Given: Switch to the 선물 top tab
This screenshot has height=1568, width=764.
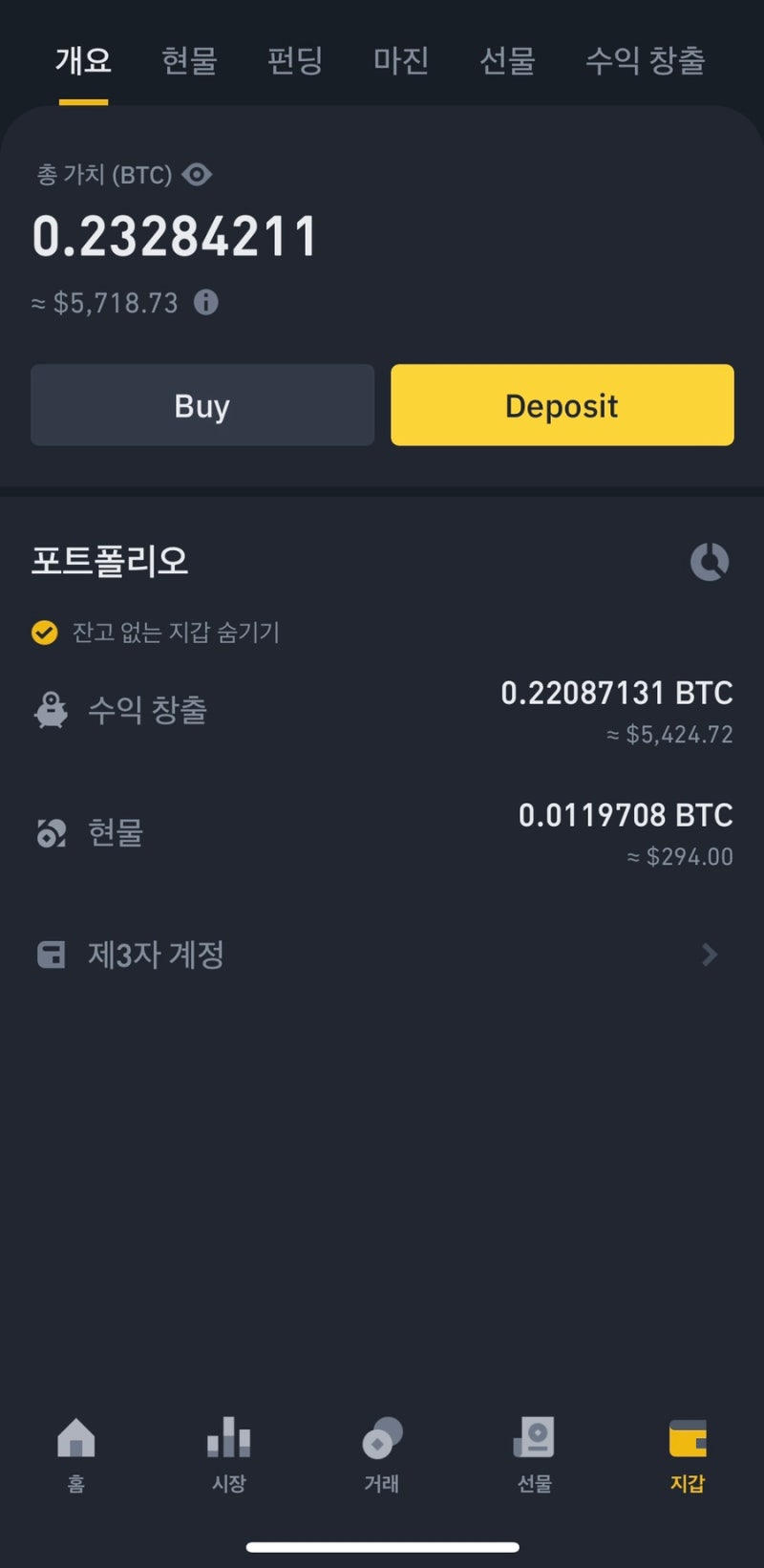Looking at the screenshot, I should click(x=507, y=61).
